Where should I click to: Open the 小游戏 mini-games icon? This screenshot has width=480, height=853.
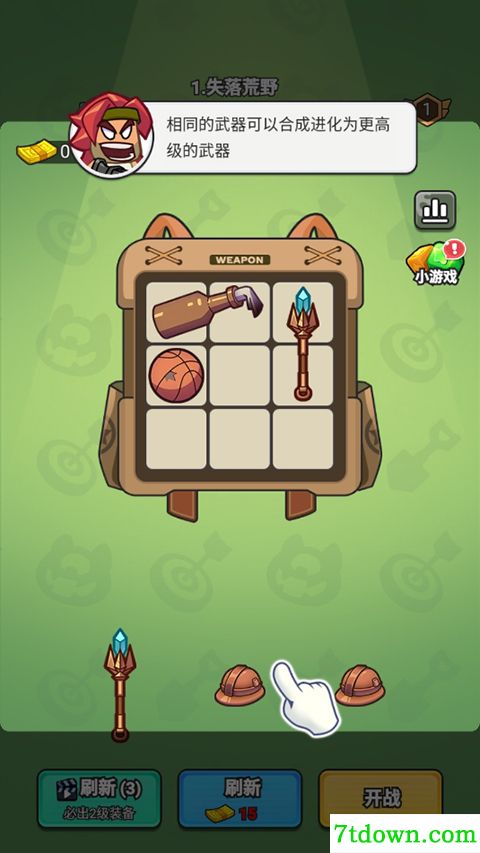pos(436,263)
